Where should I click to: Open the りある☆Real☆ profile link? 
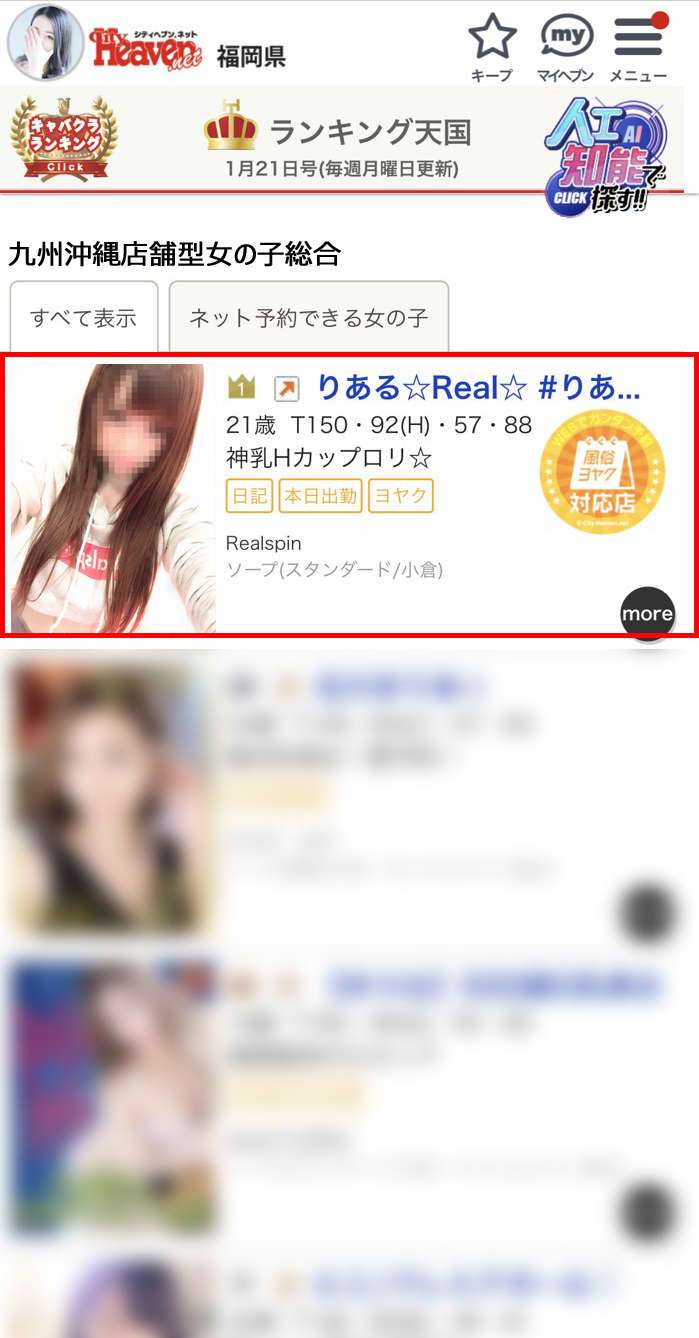[x=478, y=387]
